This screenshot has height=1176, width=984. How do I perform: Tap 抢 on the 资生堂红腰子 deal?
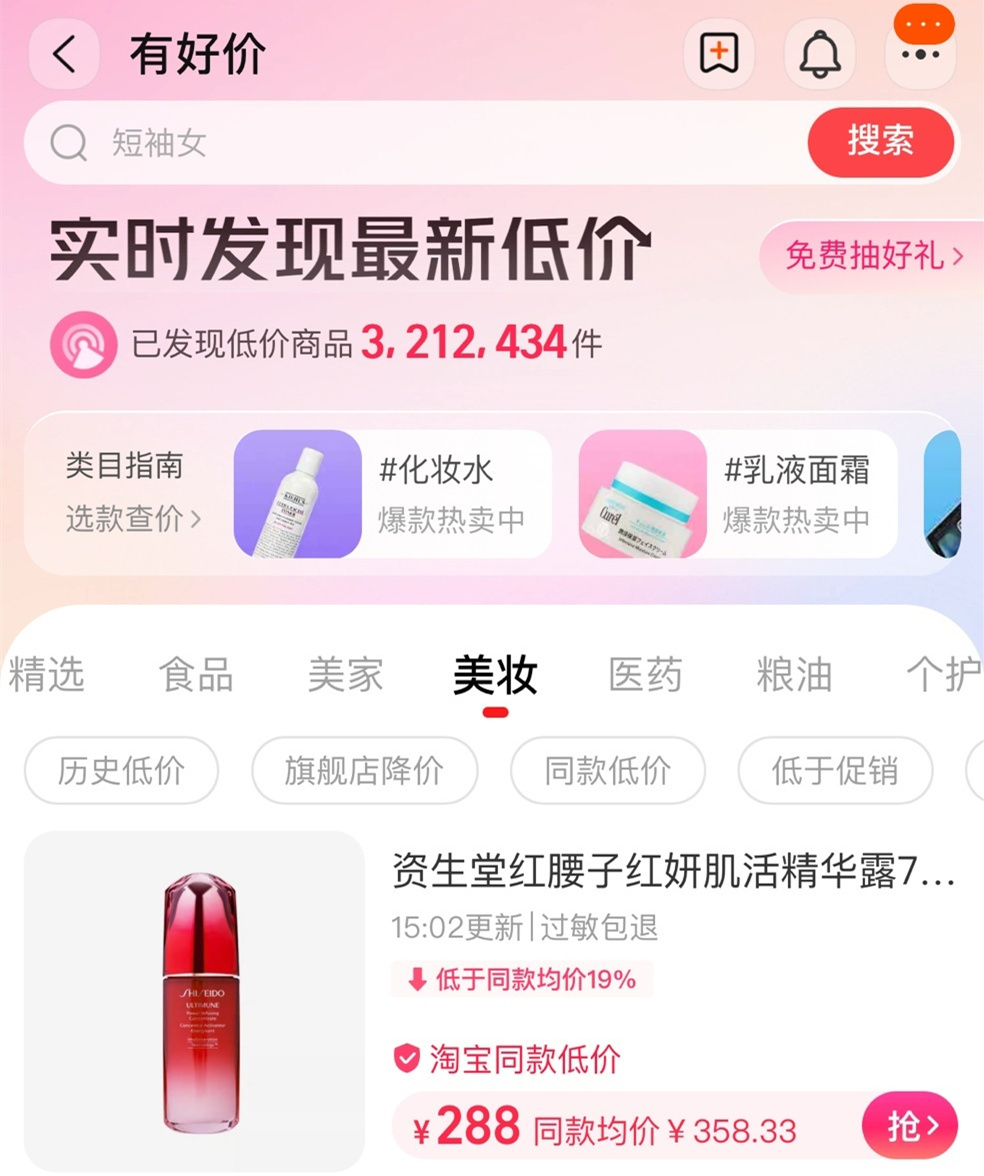908,1126
